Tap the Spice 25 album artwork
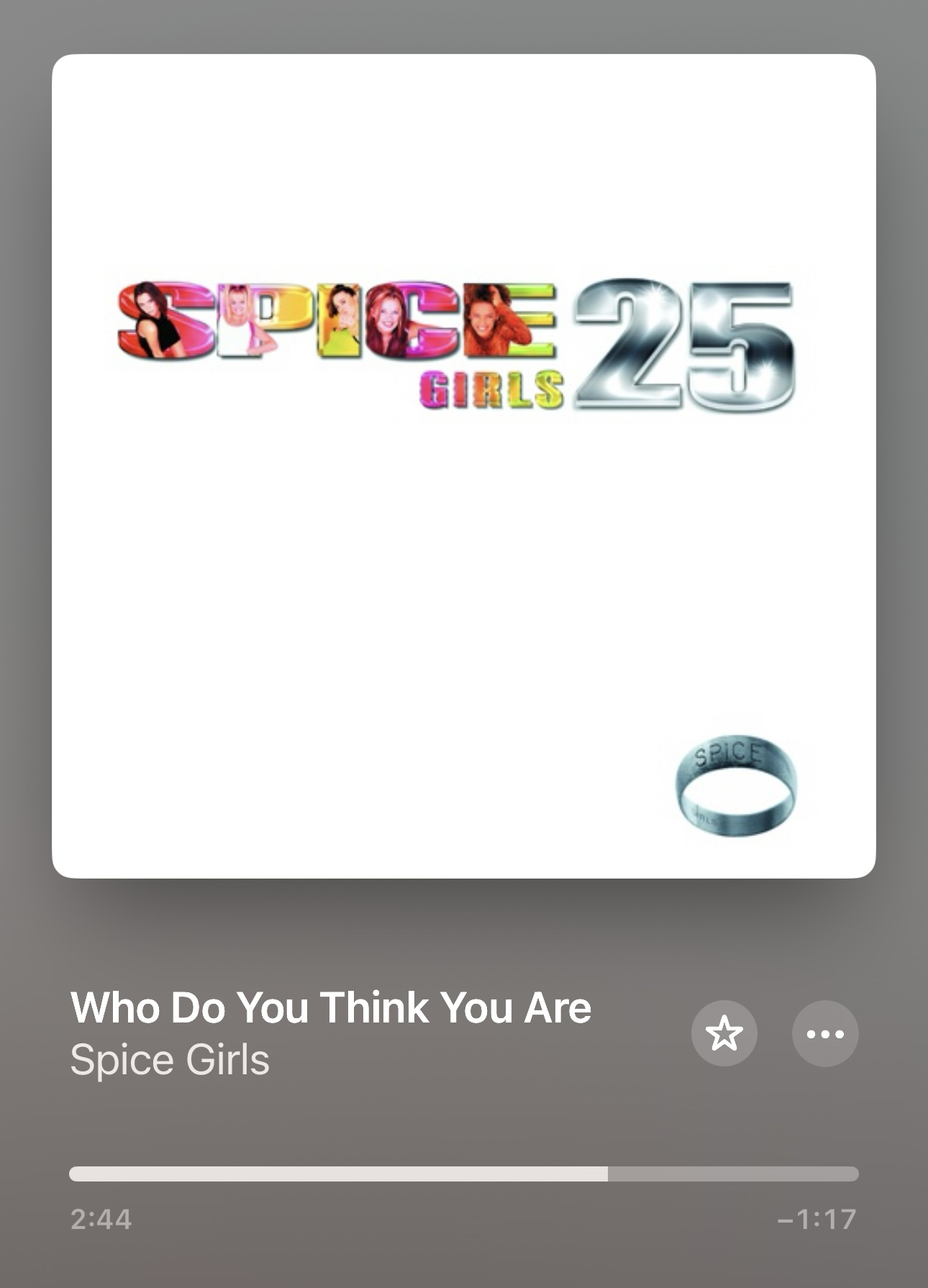 (x=463, y=466)
